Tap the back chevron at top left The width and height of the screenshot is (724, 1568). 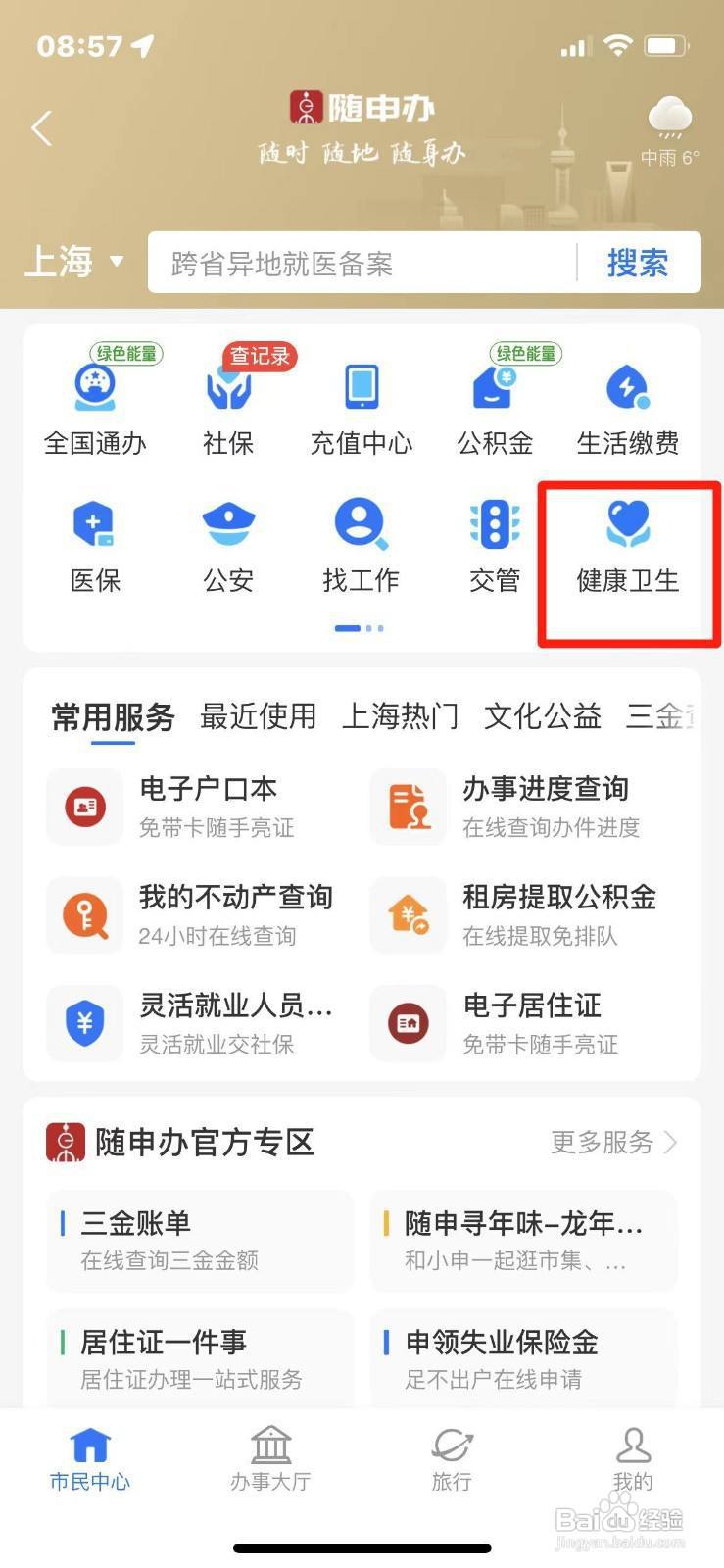pos(41,127)
